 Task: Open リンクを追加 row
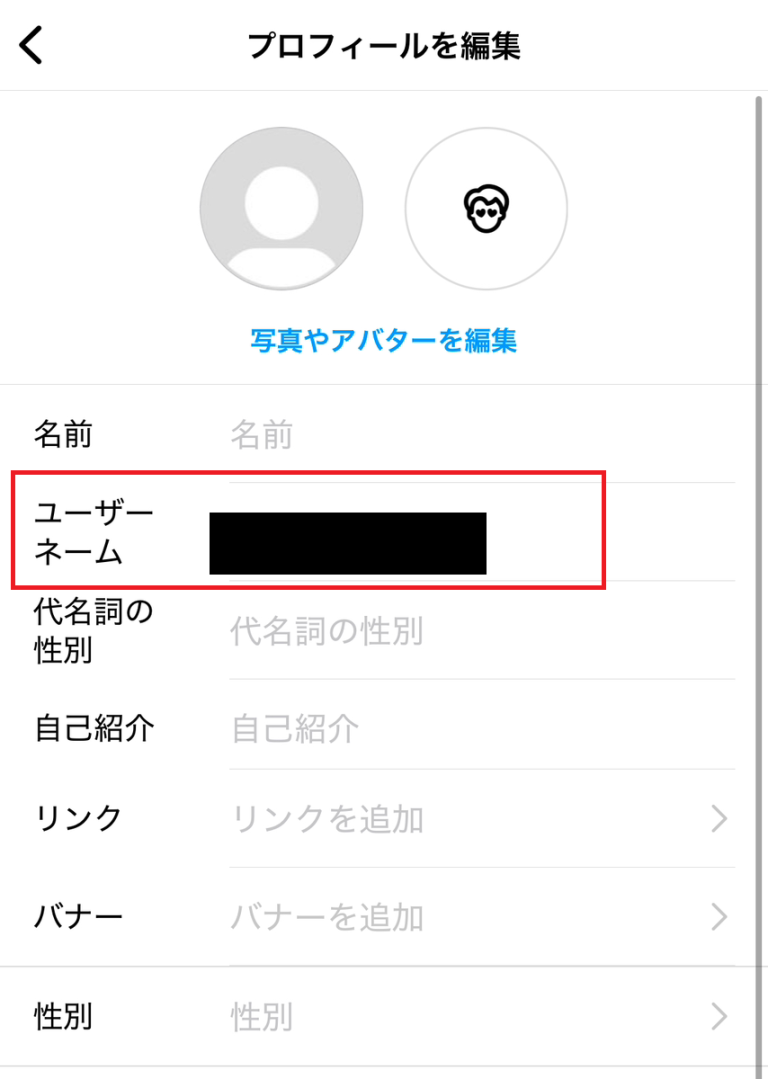480,819
